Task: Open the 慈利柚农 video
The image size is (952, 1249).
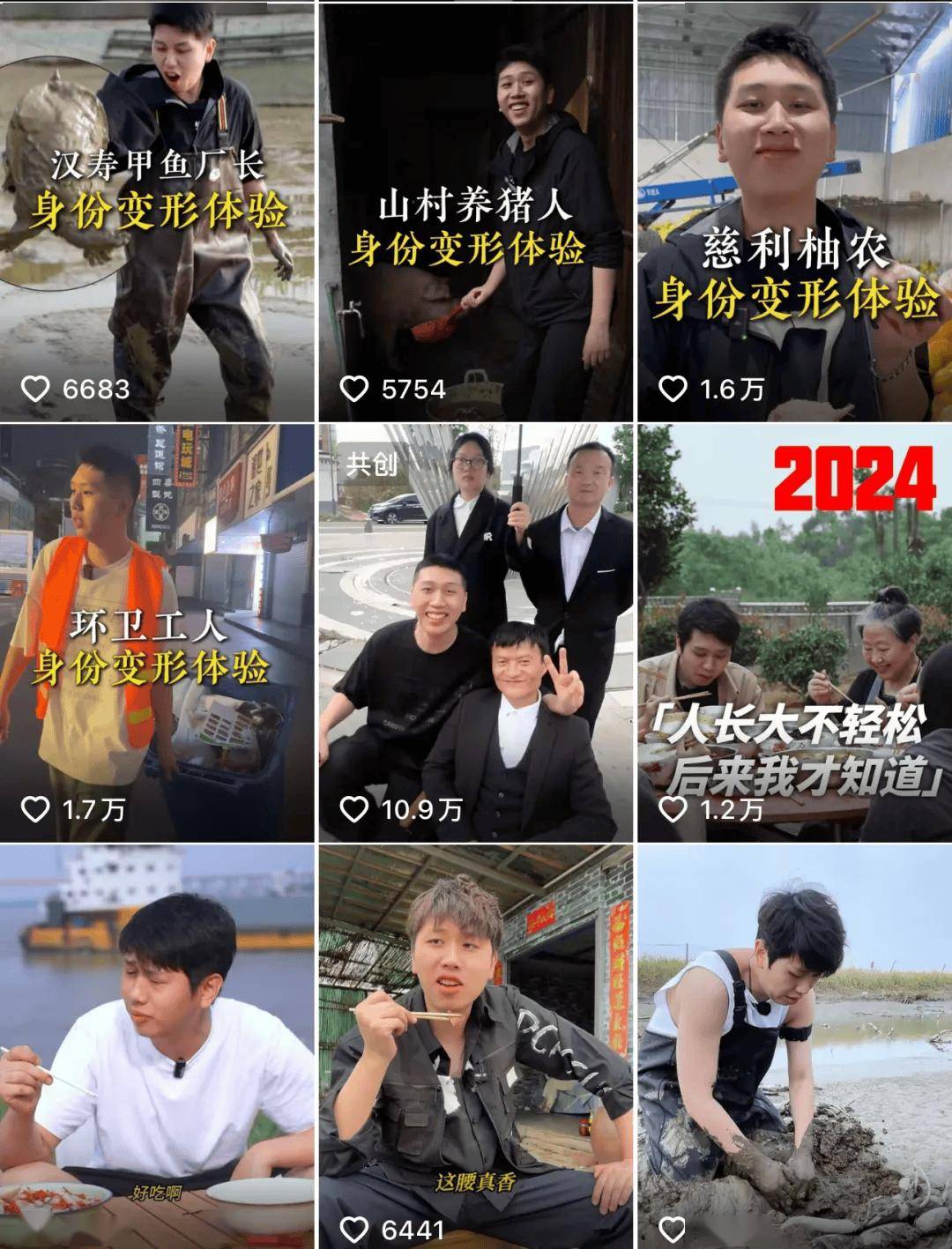Action: (794, 212)
